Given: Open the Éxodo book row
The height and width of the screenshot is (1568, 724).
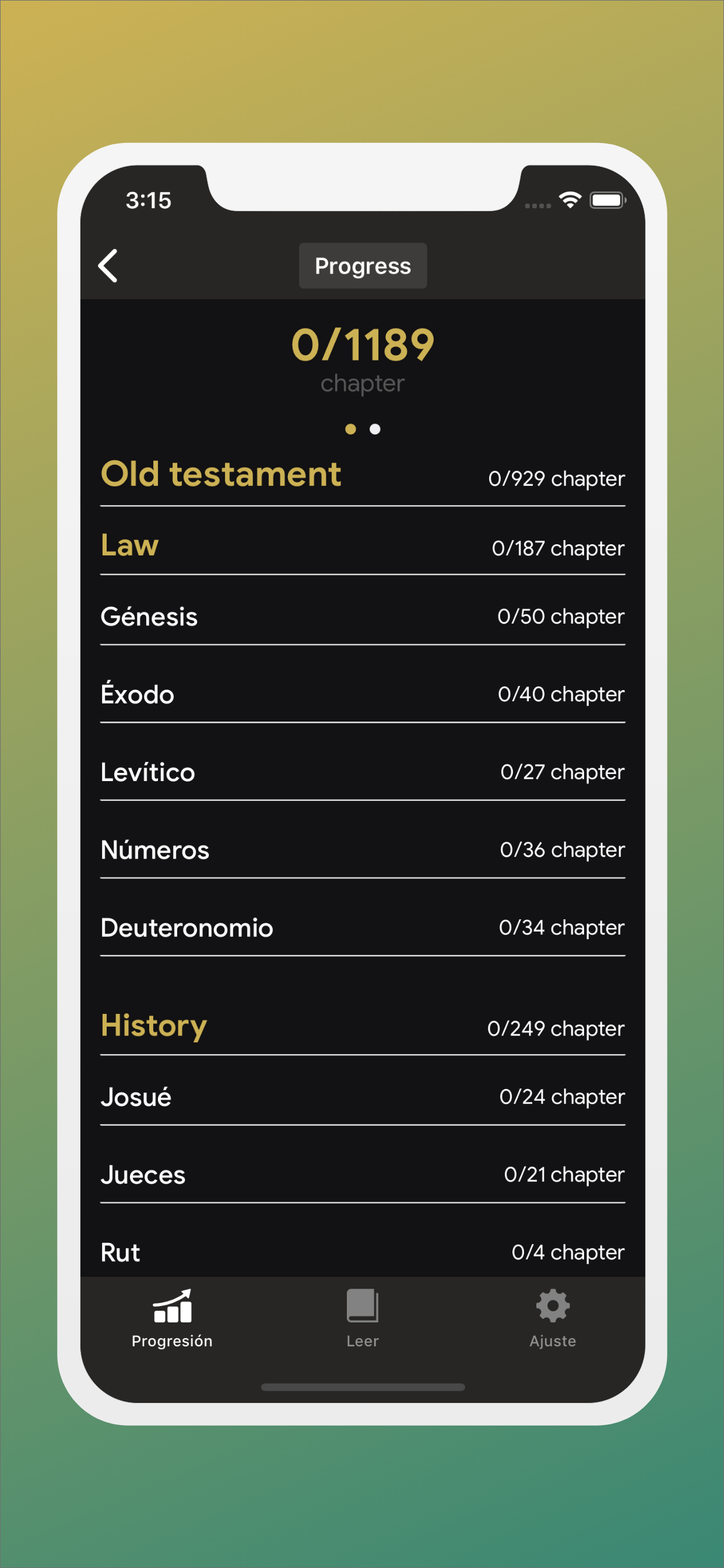Looking at the screenshot, I should (363, 694).
